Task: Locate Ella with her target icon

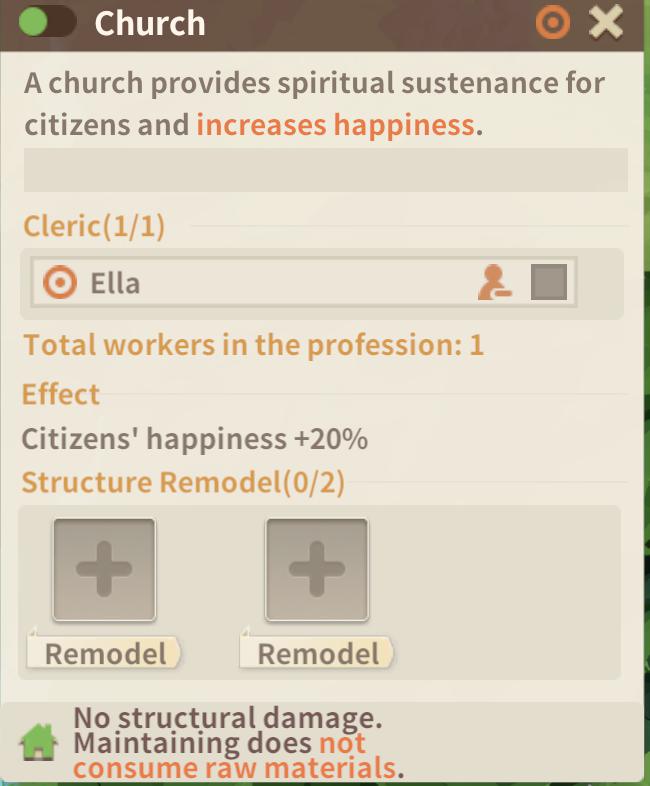Action: click(x=60, y=284)
